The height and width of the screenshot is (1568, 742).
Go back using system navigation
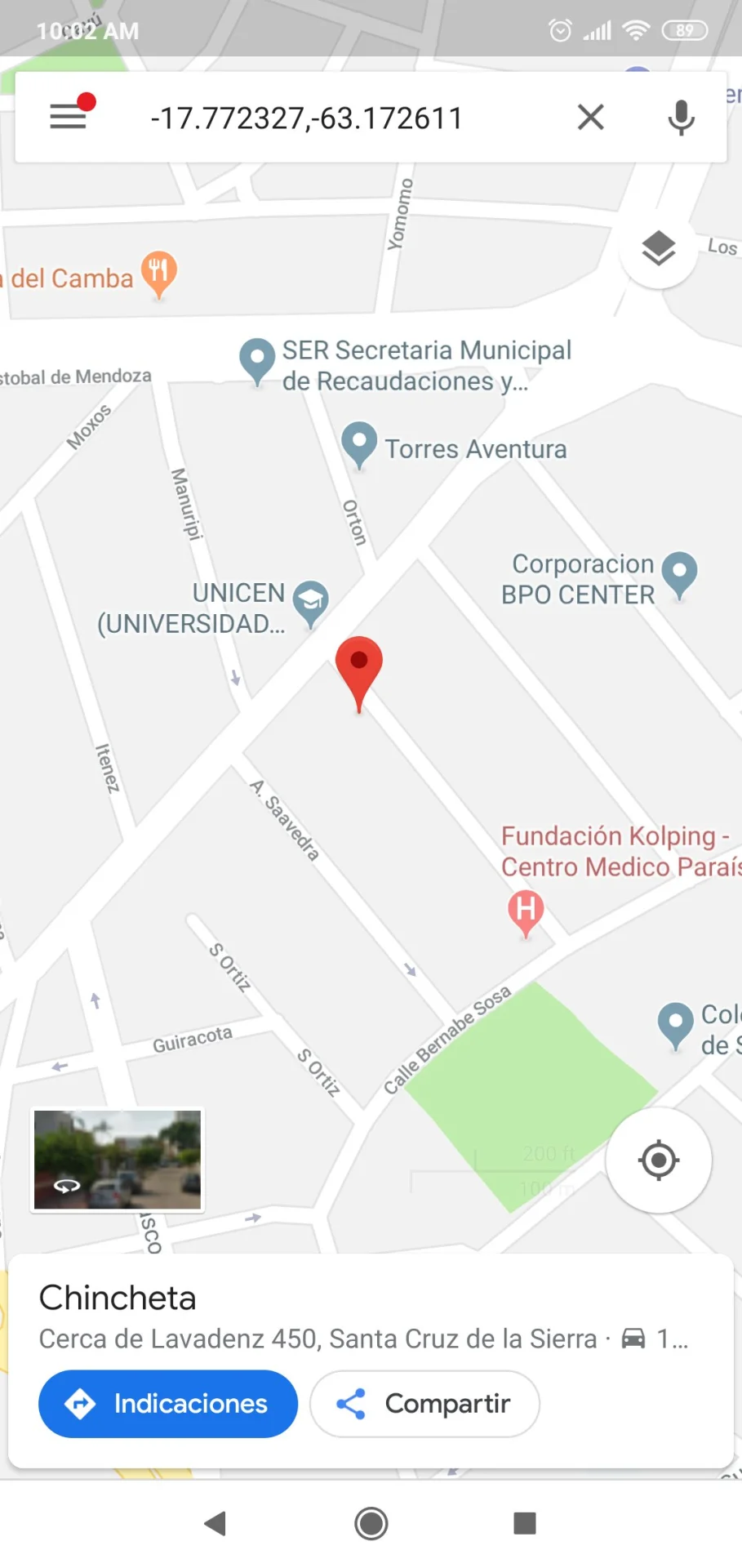pyautogui.click(x=215, y=1523)
